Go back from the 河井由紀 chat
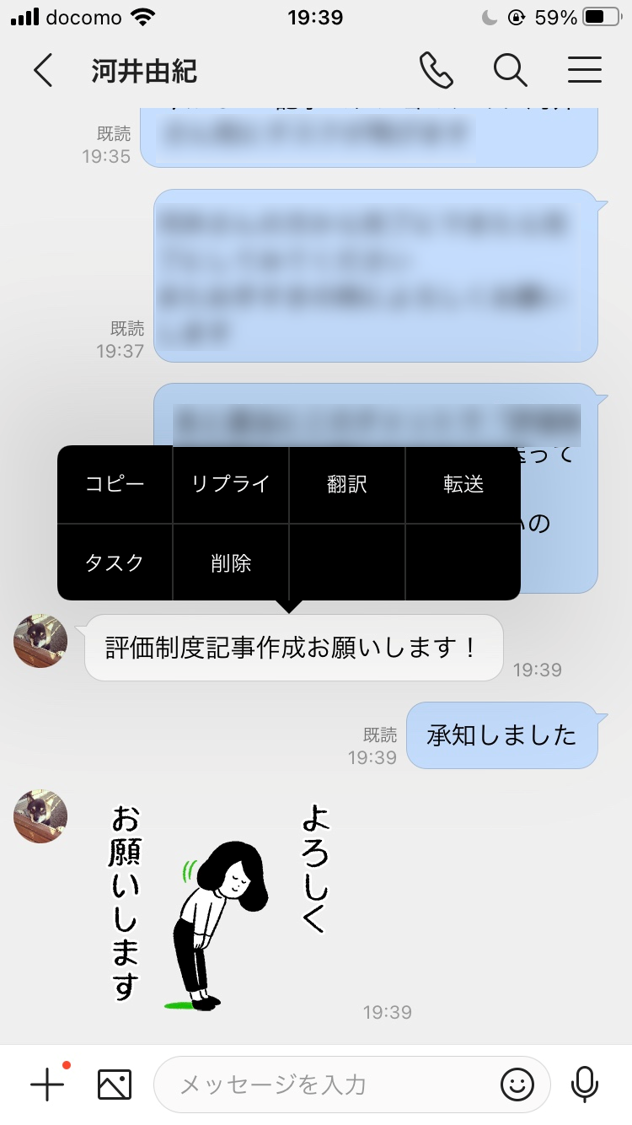632x1125 pixels. pyautogui.click(x=43, y=71)
